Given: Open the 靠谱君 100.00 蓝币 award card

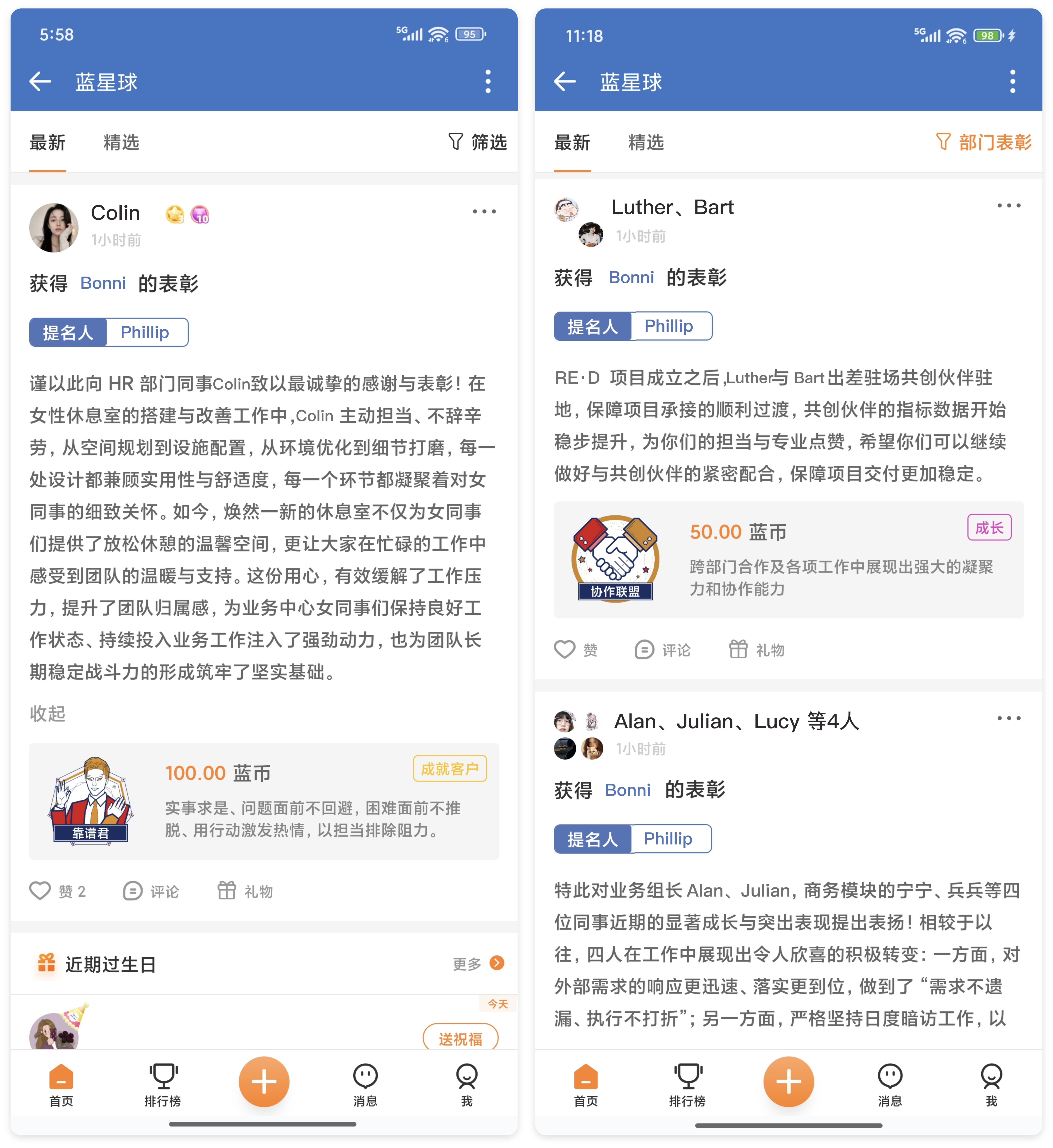Looking at the screenshot, I should tap(264, 801).
